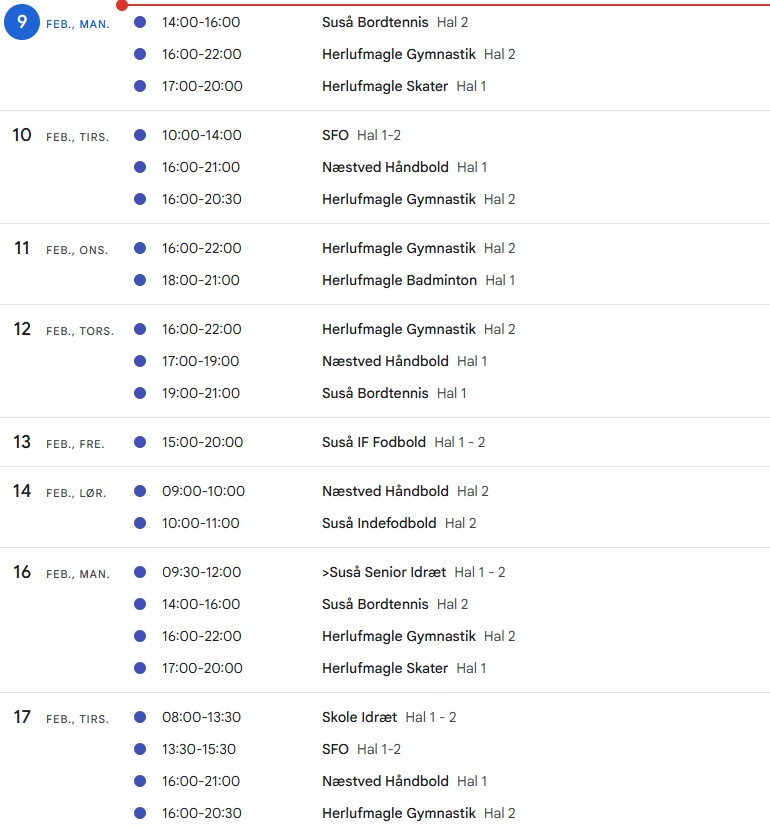Open Herlufmagle Gymnastik event on 11 Feb
The height and width of the screenshot is (827, 770).
398,248
